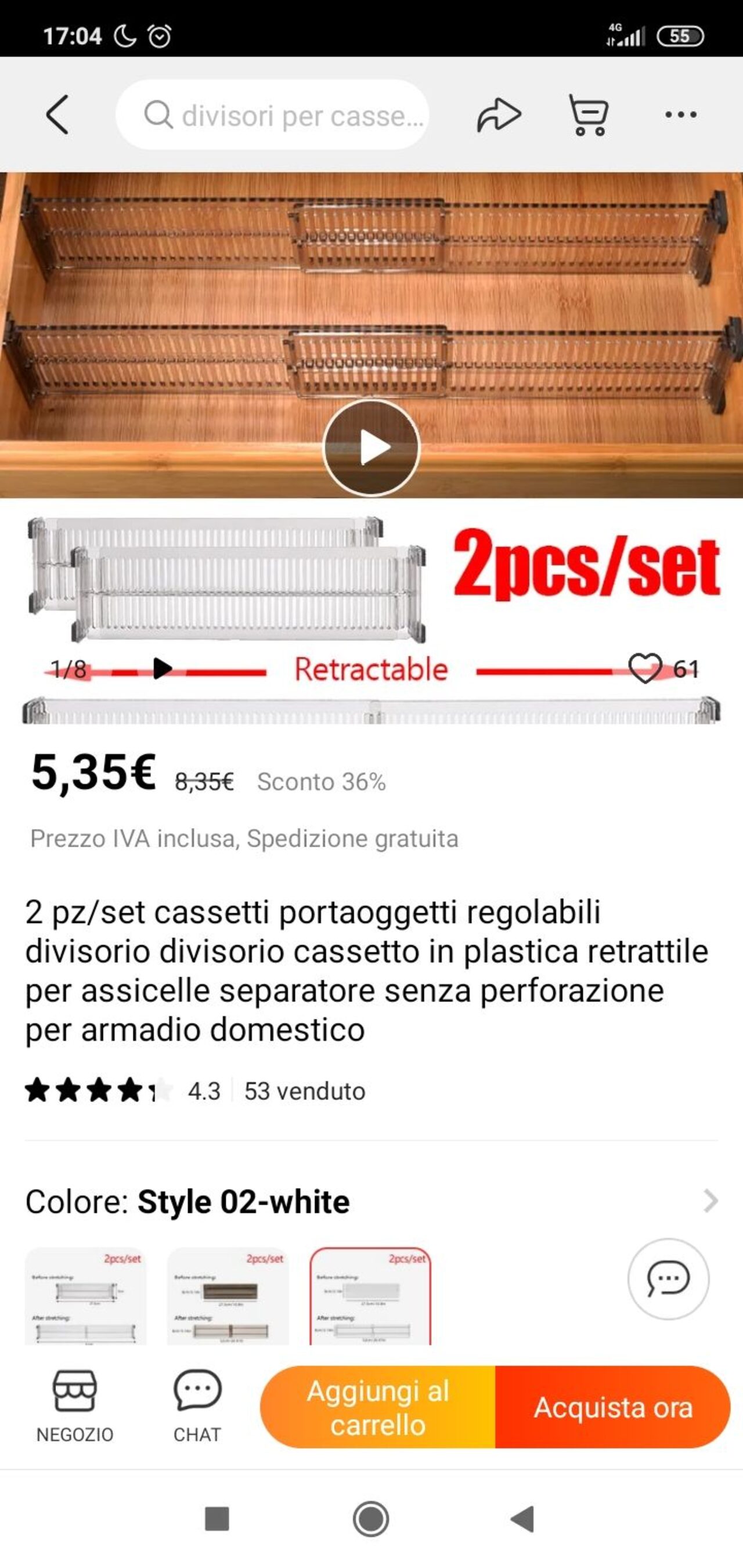Open the floating message bubble

668,1278
